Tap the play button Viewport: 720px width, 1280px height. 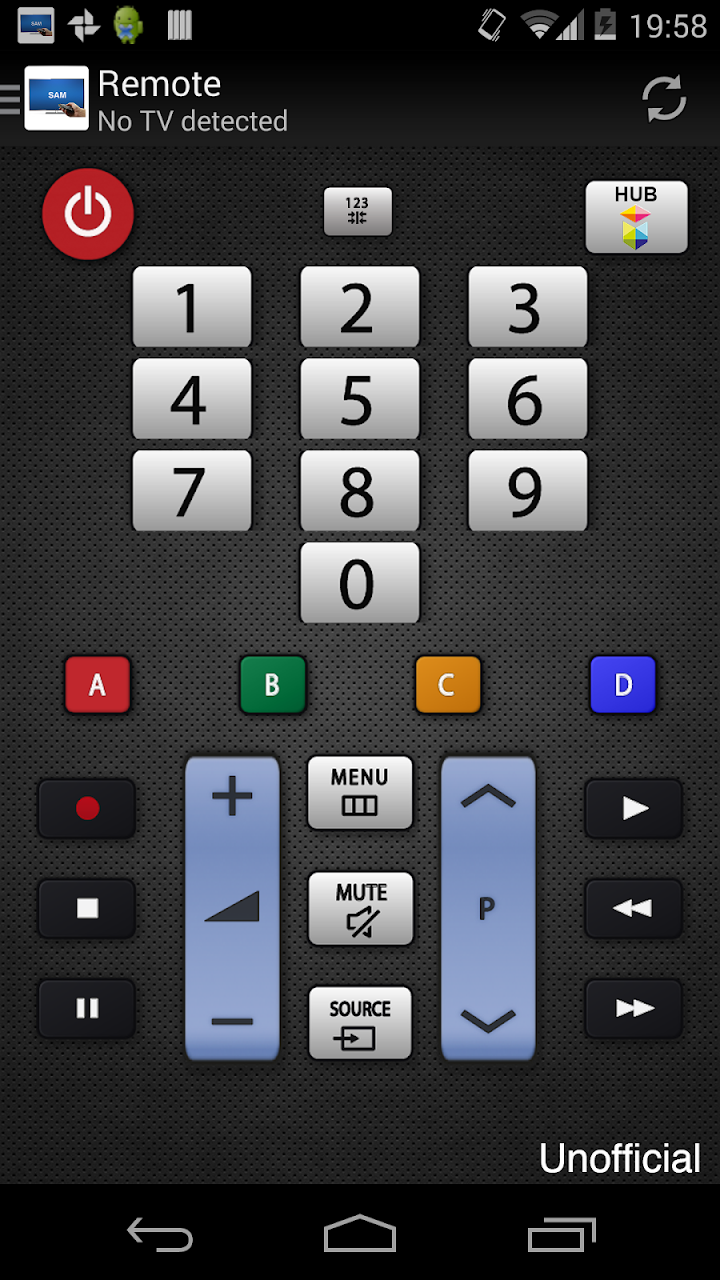634,808
